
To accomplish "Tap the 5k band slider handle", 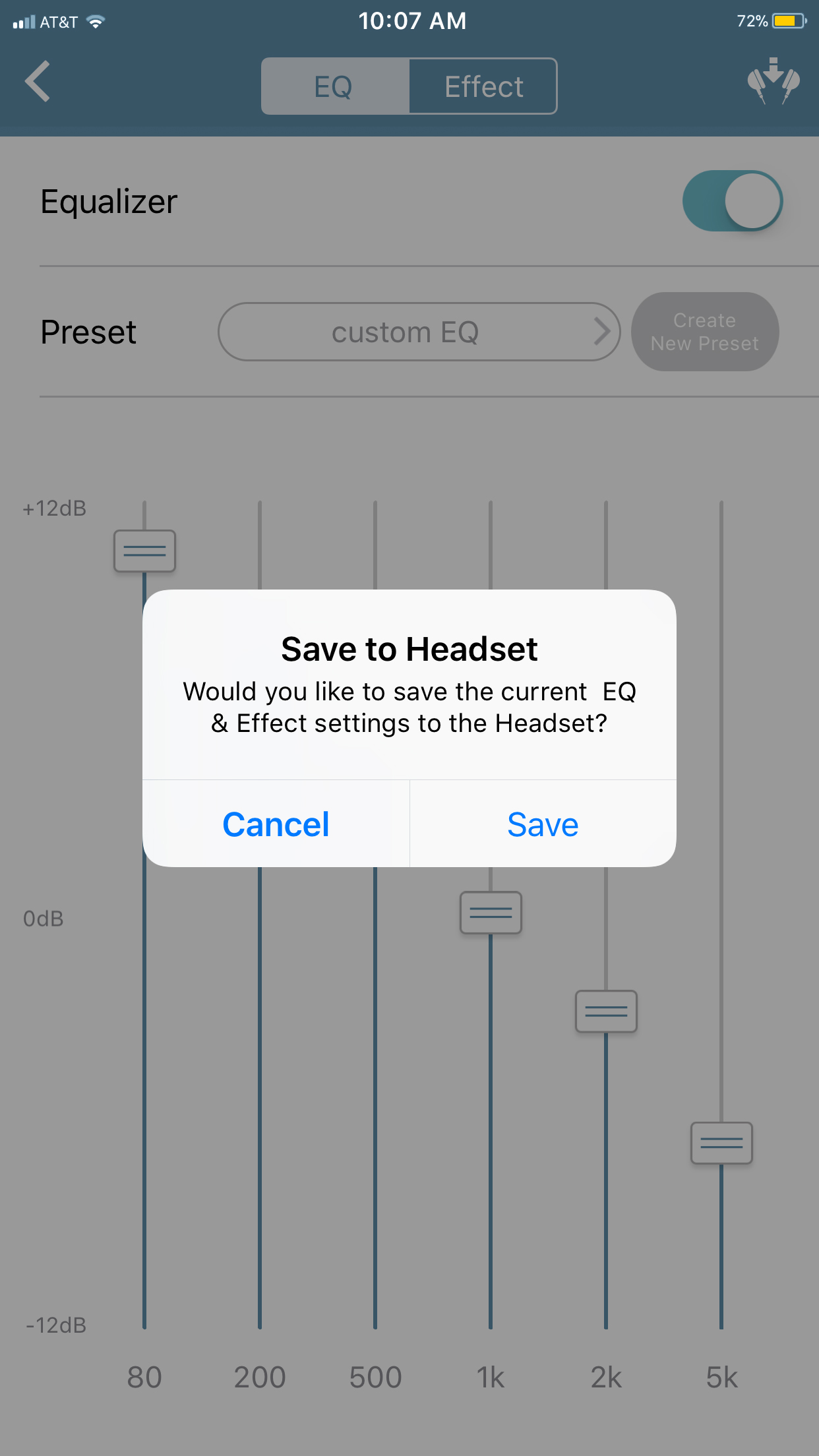I will [x=721, y=1143].
